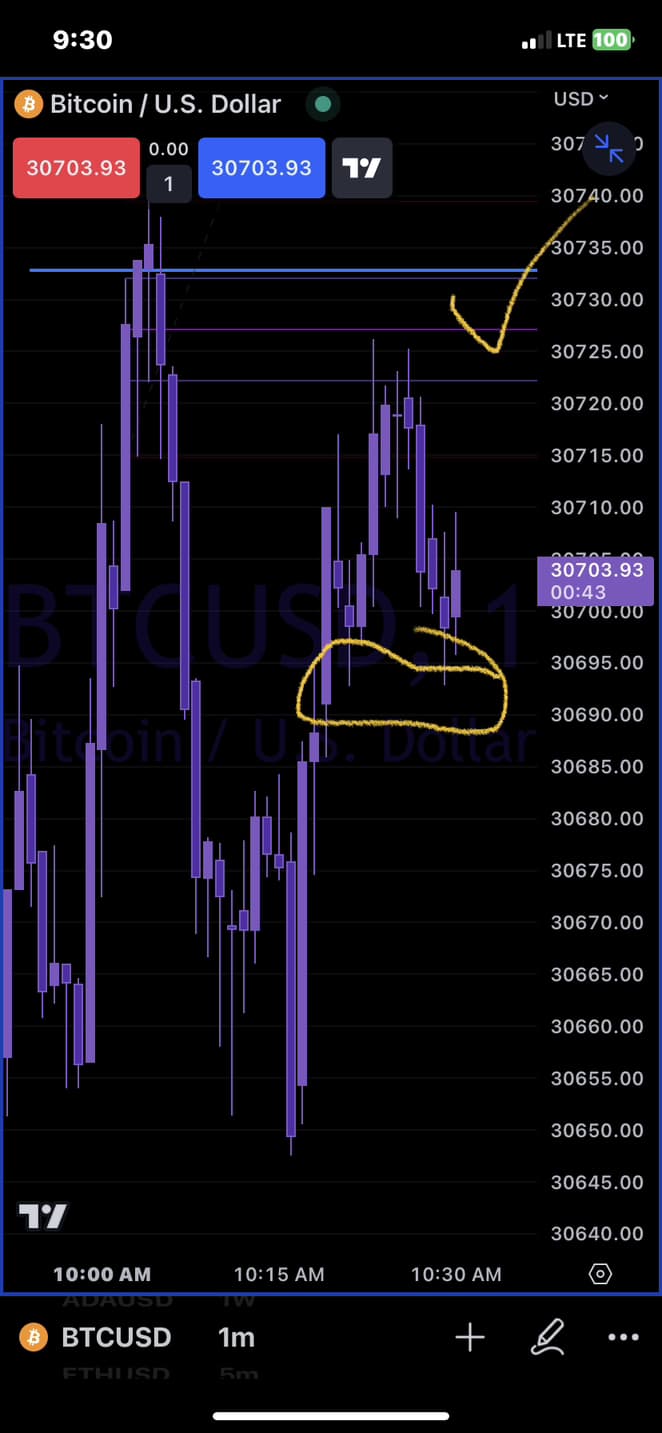Change the 1m timeframe interval
This screenshot has height=1433, width=662.
click(236, 1338)
